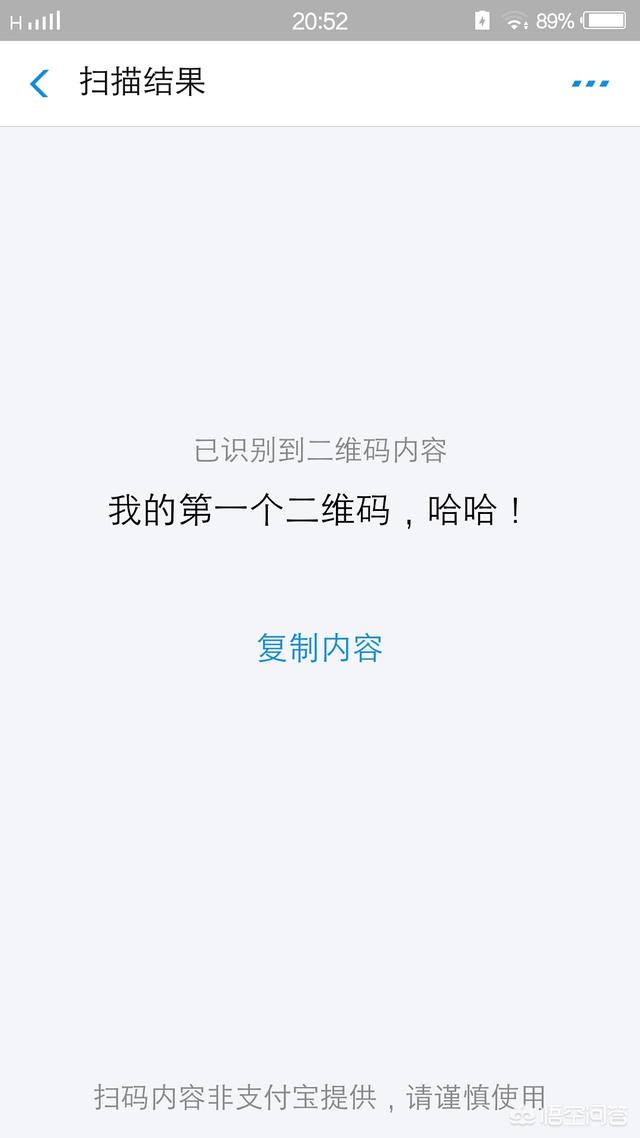Image resolution: width=640 pixels, height=1138 pixels.
Task: Tap 复制内容 to copy the scanned text
Action: 320,648
